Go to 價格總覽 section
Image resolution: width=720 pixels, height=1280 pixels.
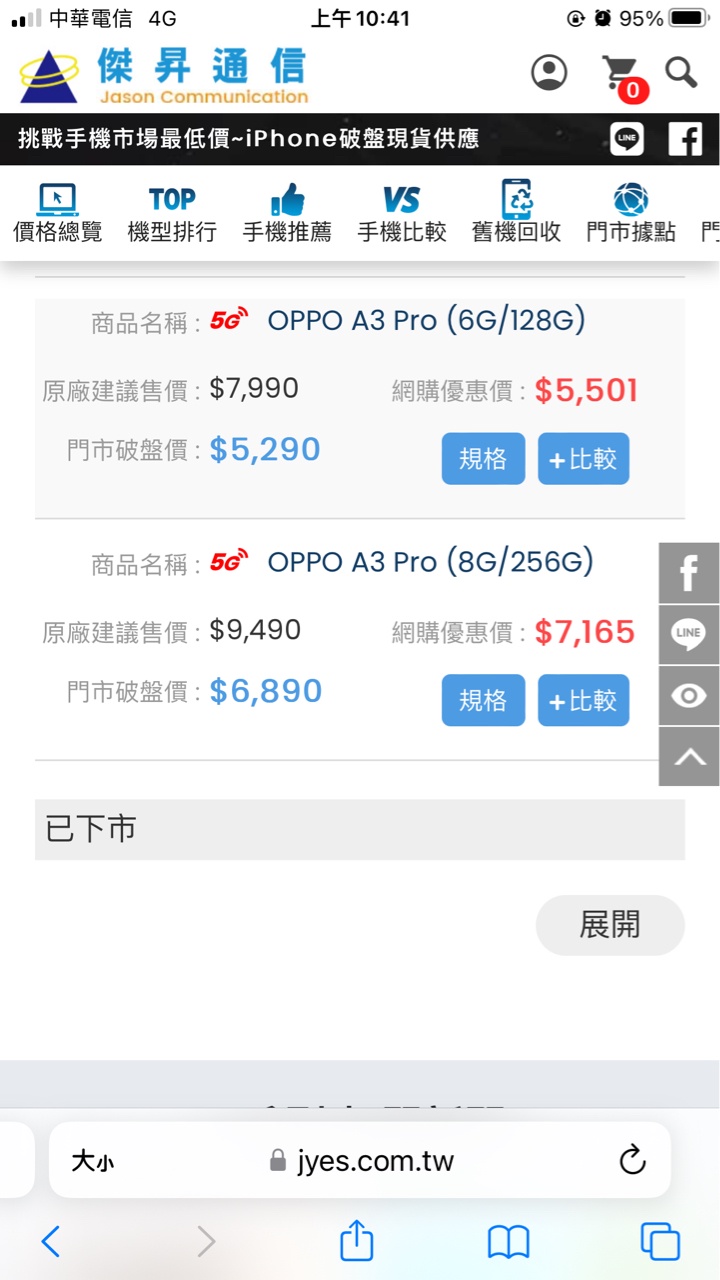click(57, 213)
